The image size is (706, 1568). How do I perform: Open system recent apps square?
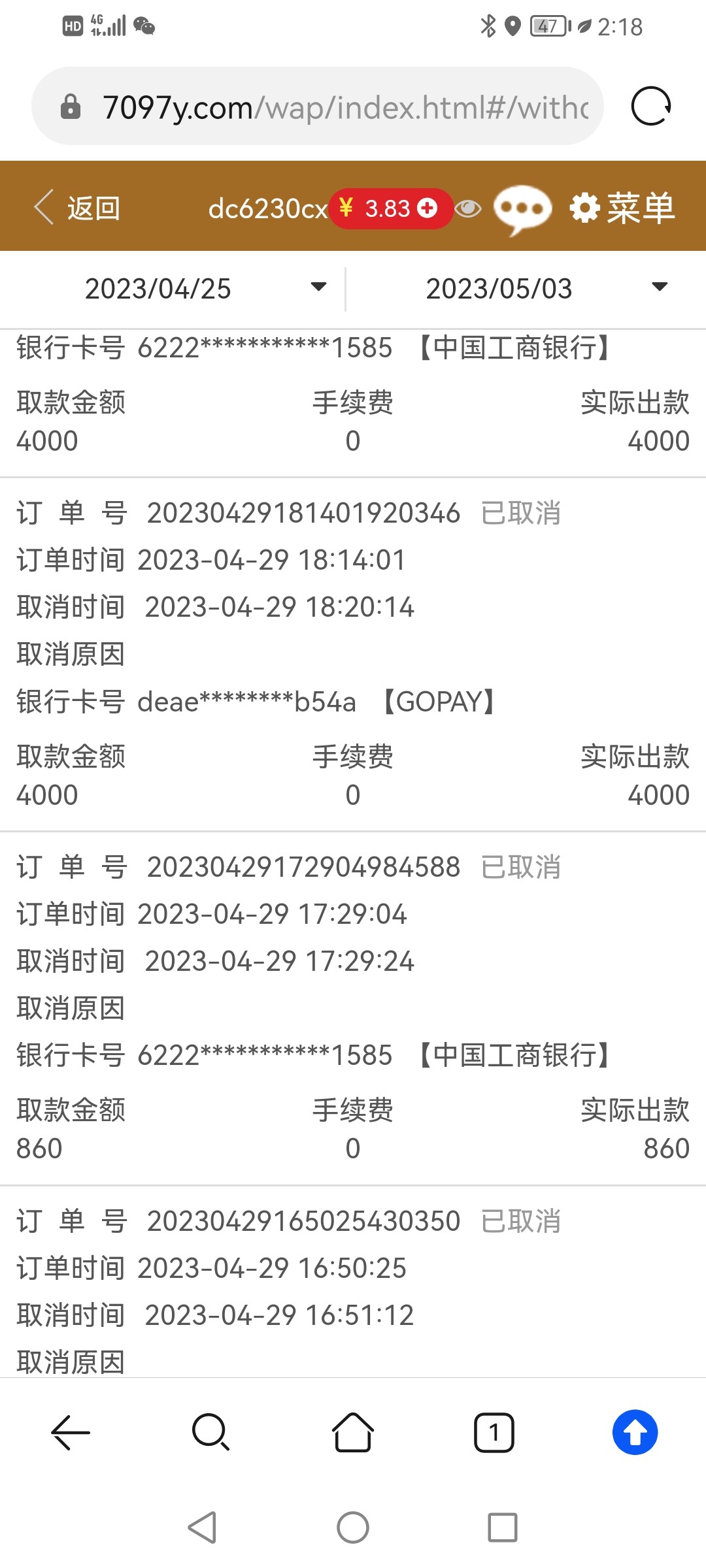[x=502, y=1527]
